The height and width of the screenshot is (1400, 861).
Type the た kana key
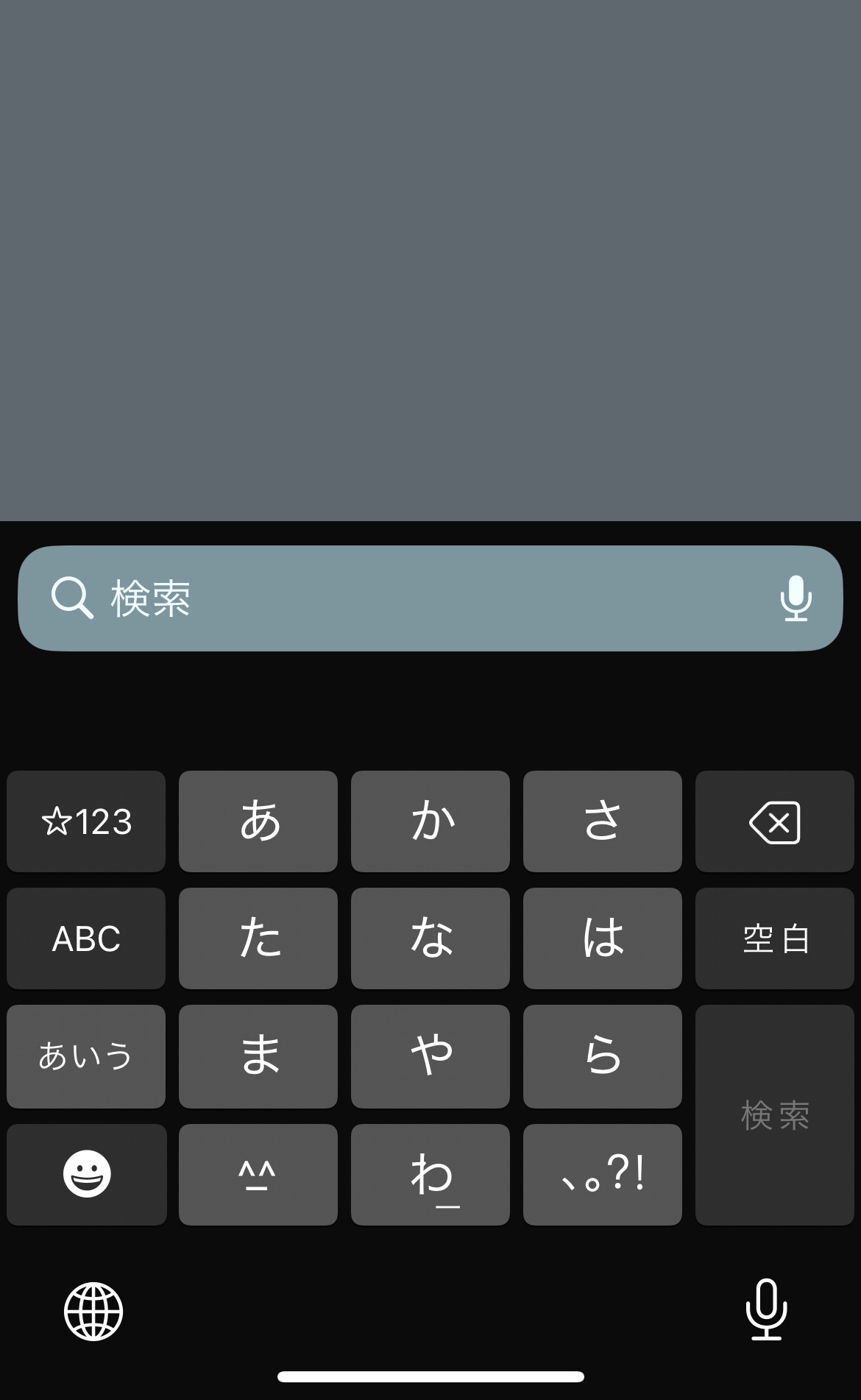(258, 938)
